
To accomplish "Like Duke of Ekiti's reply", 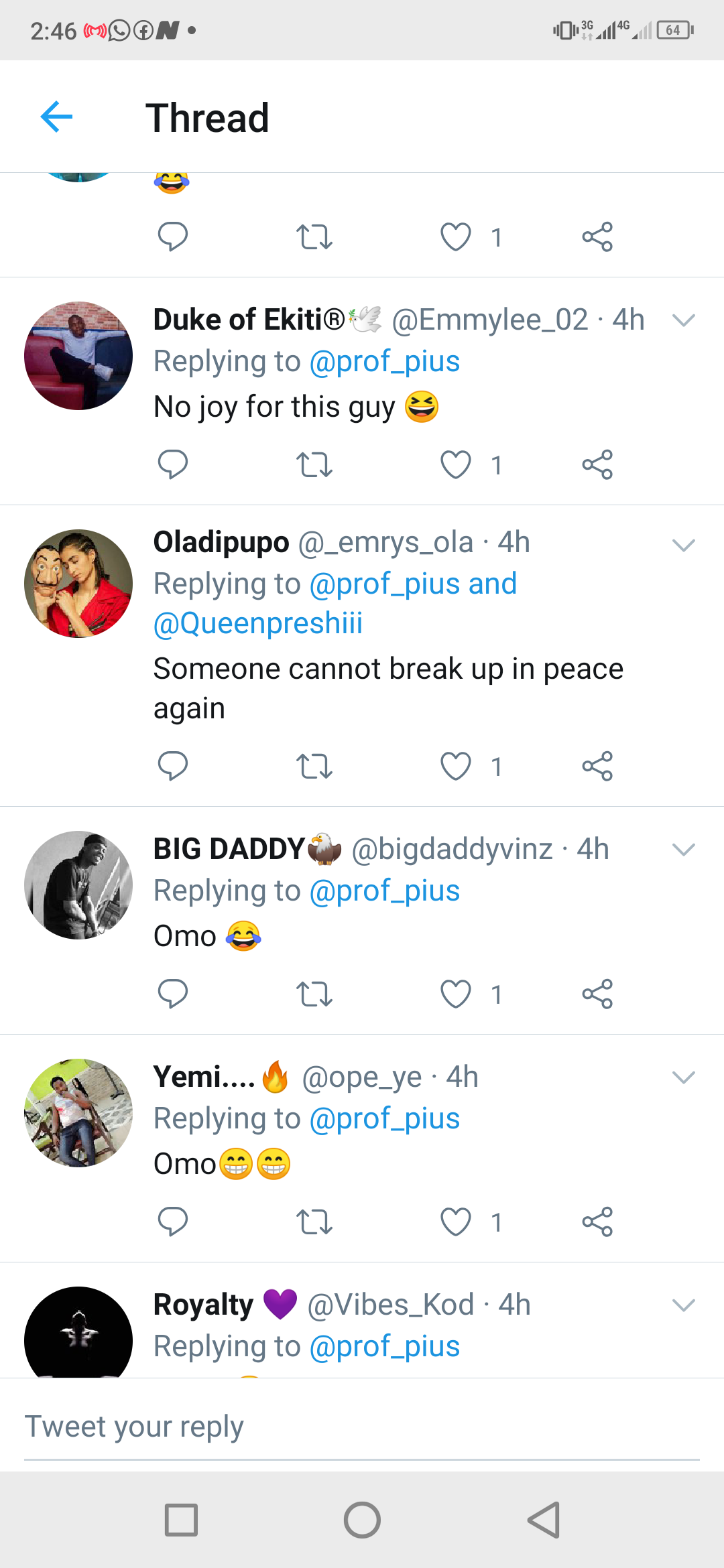I will coord(456,464).
